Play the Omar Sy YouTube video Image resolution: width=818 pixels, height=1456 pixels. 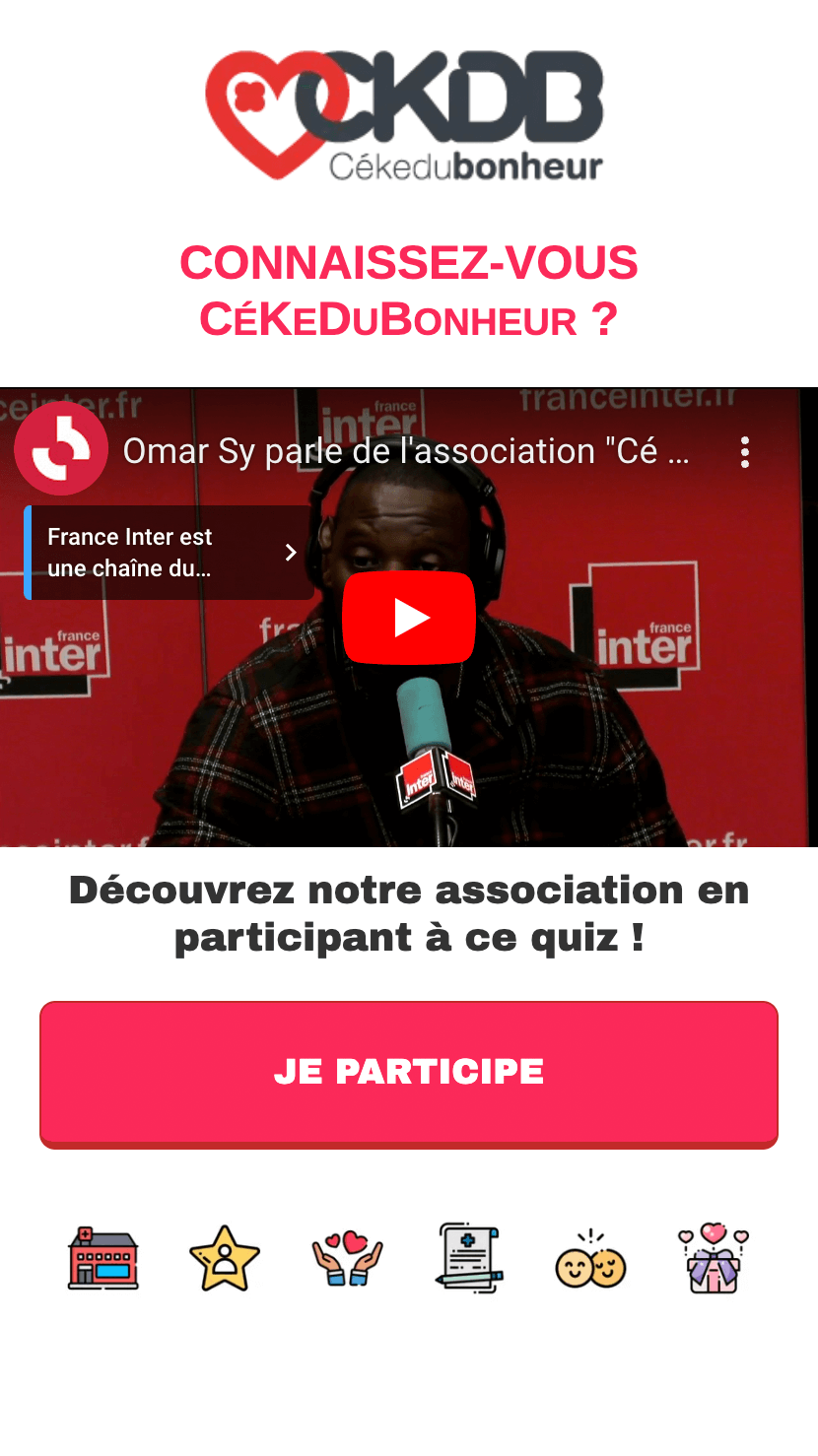(x=409, y=618)
